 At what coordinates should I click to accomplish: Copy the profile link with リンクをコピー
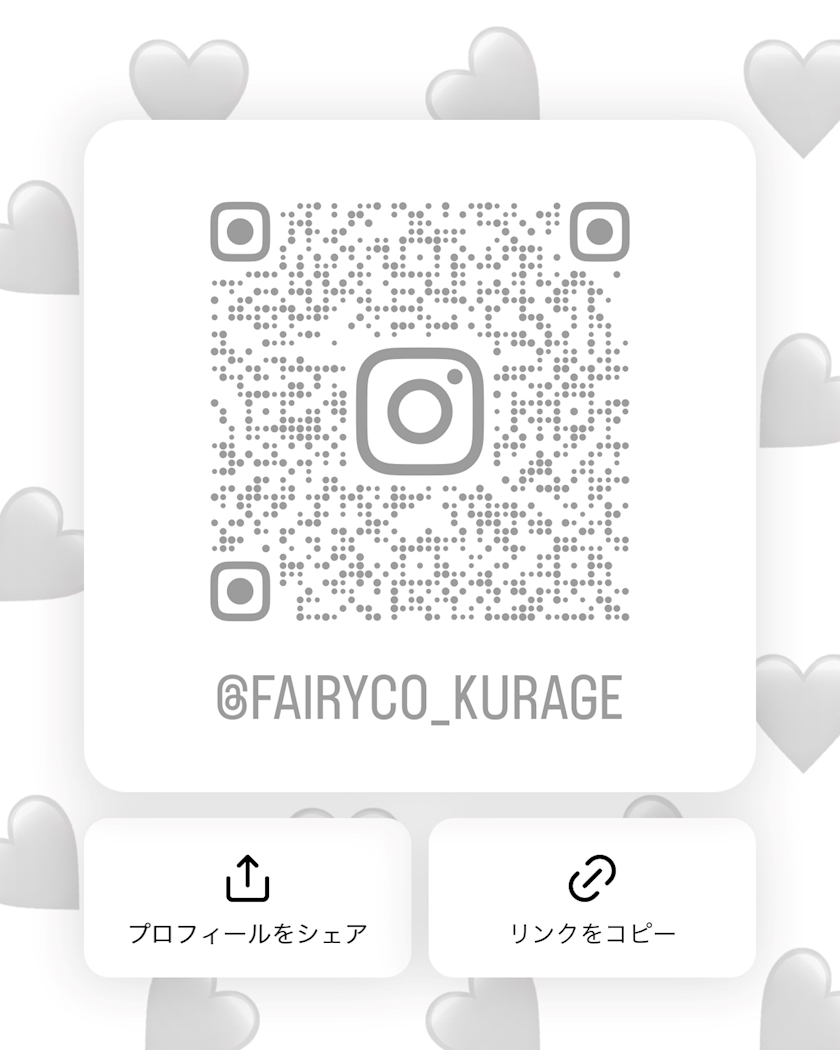[592, 897]
